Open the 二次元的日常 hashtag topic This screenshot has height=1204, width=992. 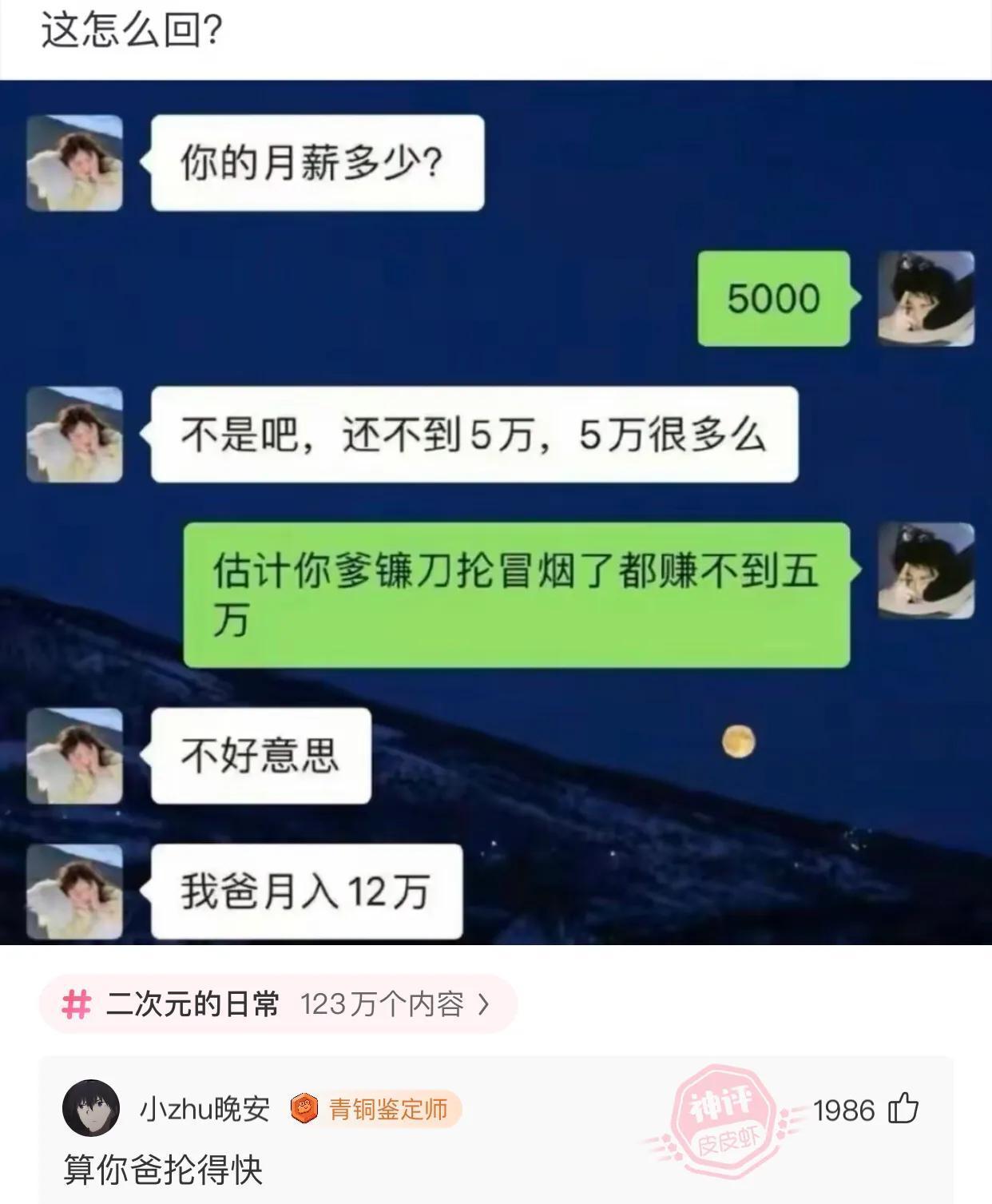[x=277, y=1004]
